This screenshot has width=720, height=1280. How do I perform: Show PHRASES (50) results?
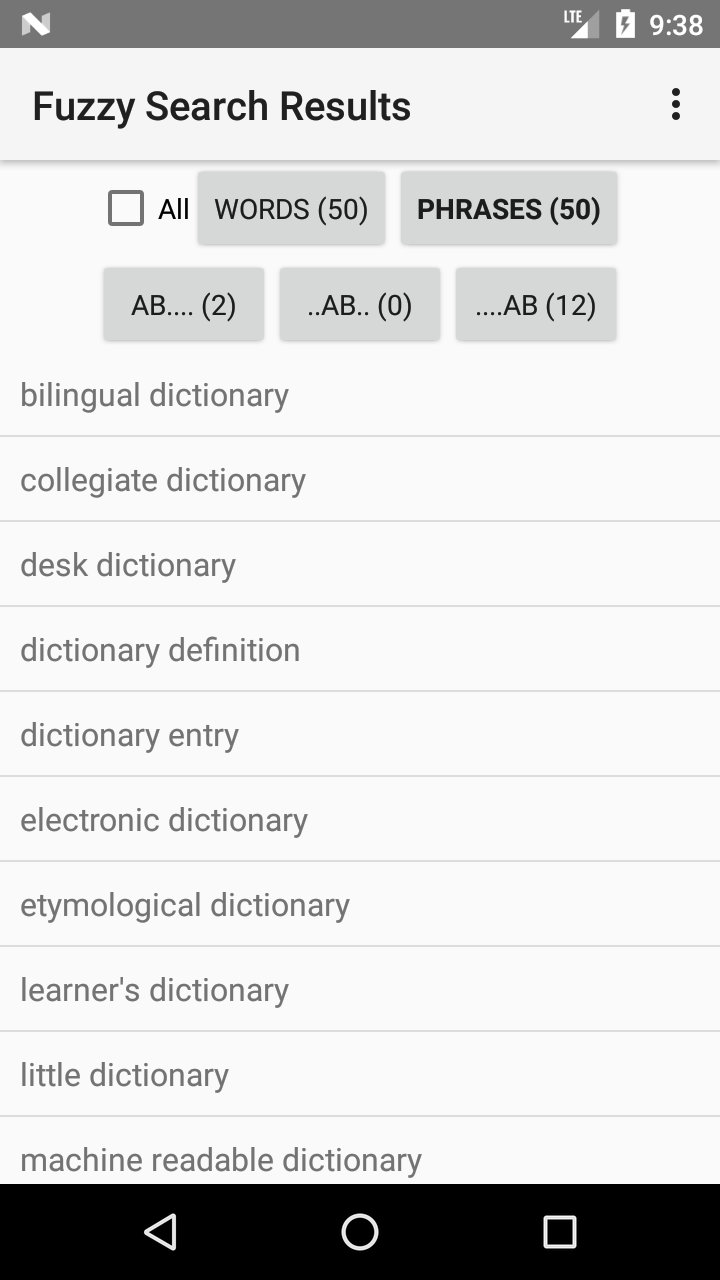508,209
